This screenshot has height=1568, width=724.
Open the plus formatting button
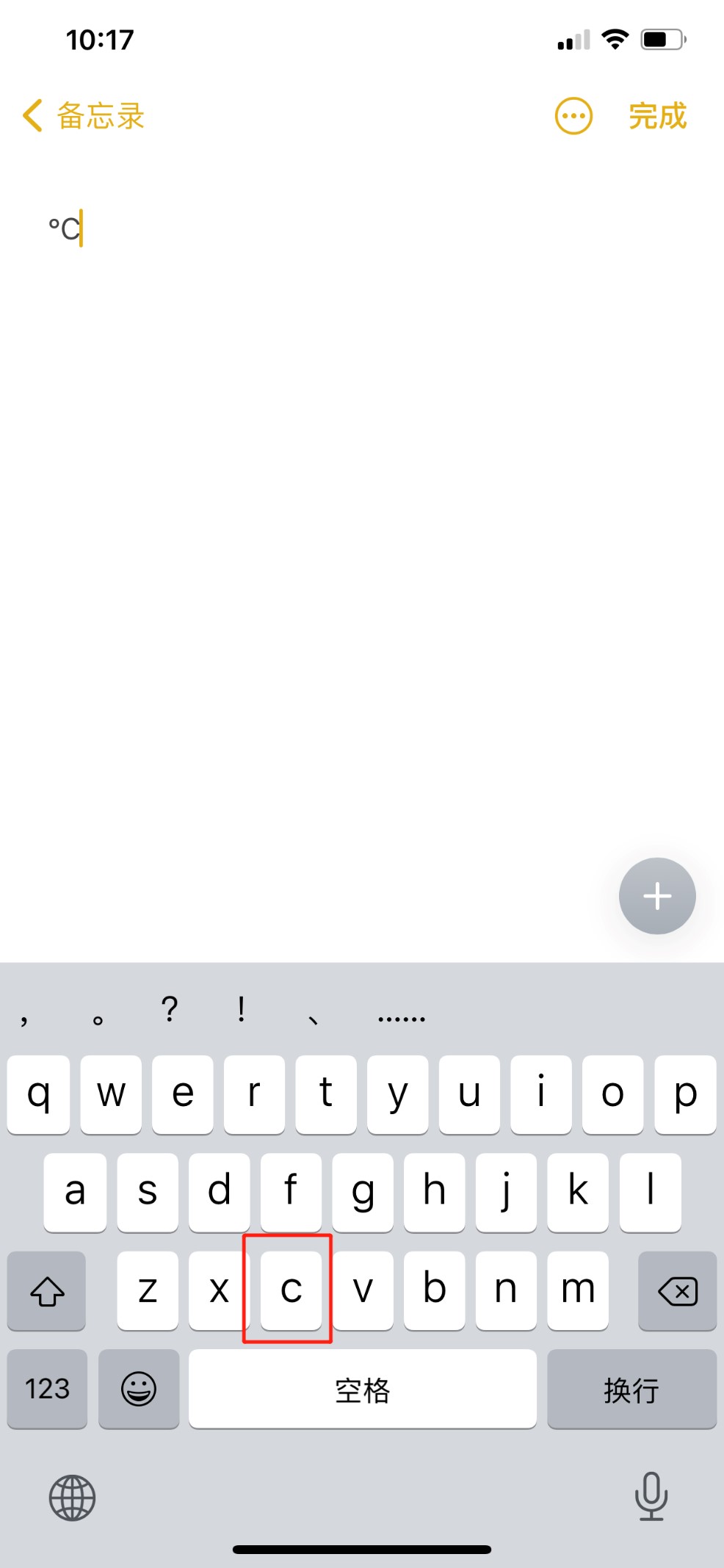[657, 895]
